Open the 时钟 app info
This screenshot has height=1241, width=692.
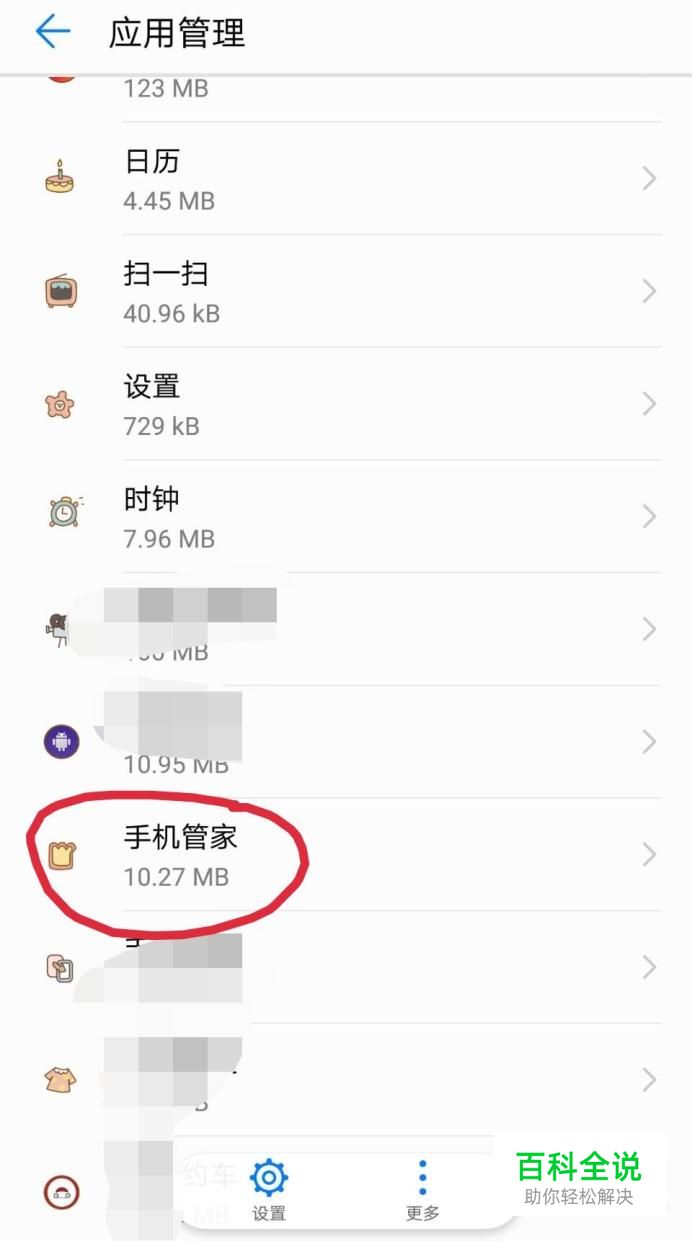pyautogui.click(x=346, y=517)
